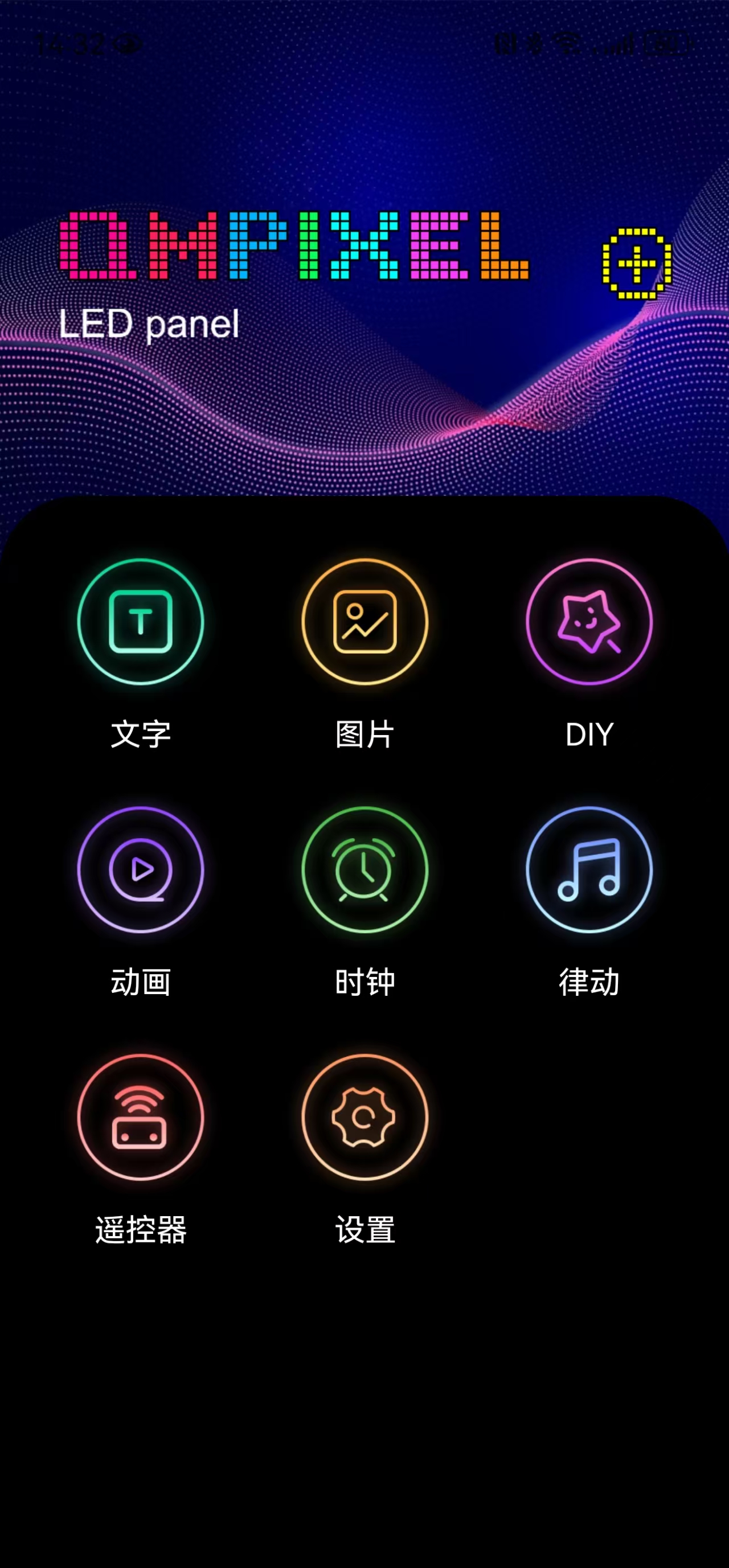This screenshot has width=729, height=1568.
Task: Open the DIY drawing feature
Action: pyautogui.click(x=589, y=622)
